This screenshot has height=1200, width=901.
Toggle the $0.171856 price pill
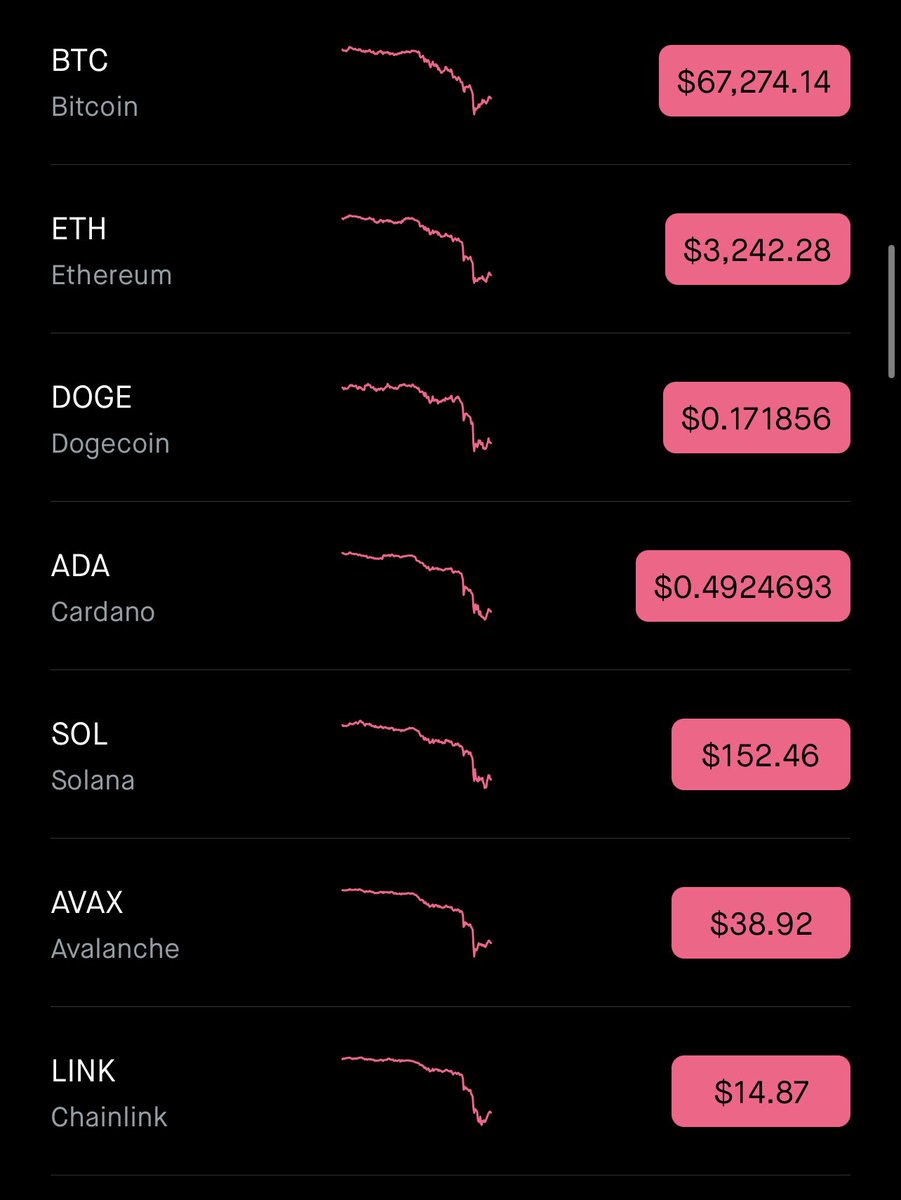click(x=756, y=418)
